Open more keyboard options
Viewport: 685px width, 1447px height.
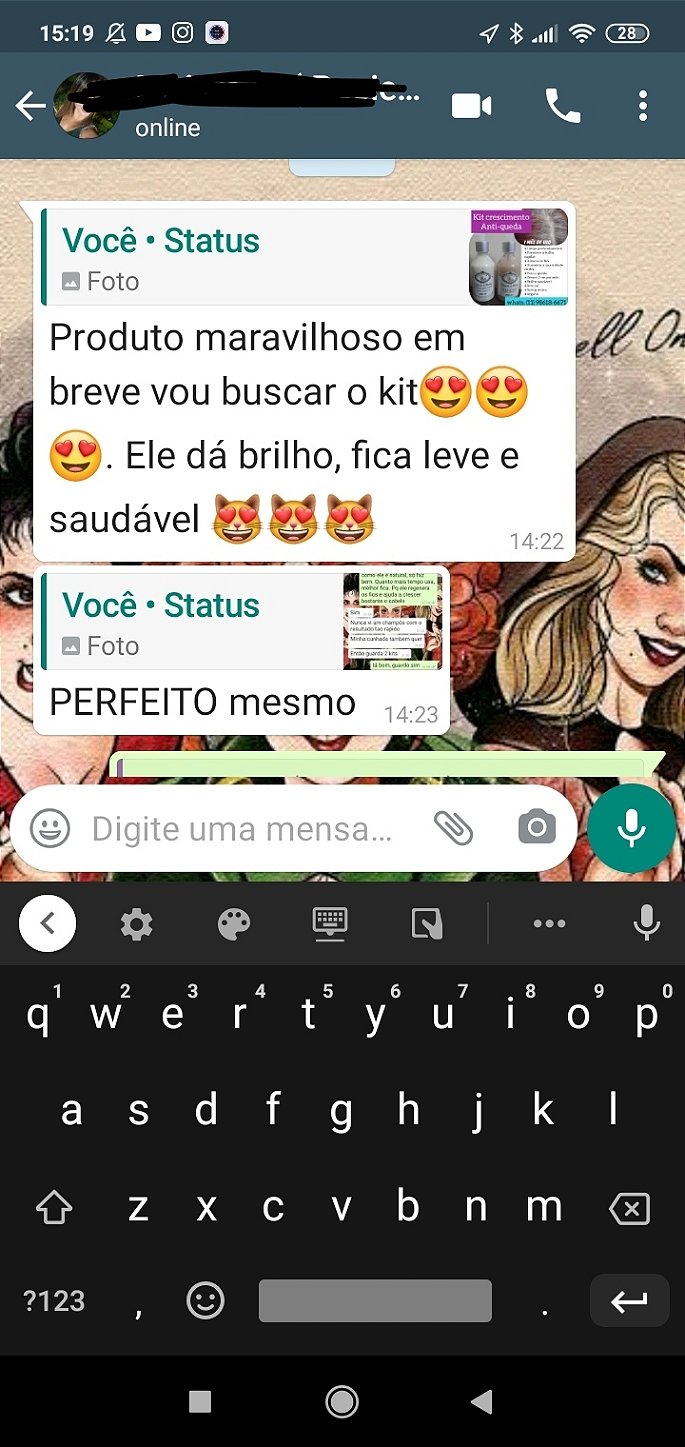[549, 924]
